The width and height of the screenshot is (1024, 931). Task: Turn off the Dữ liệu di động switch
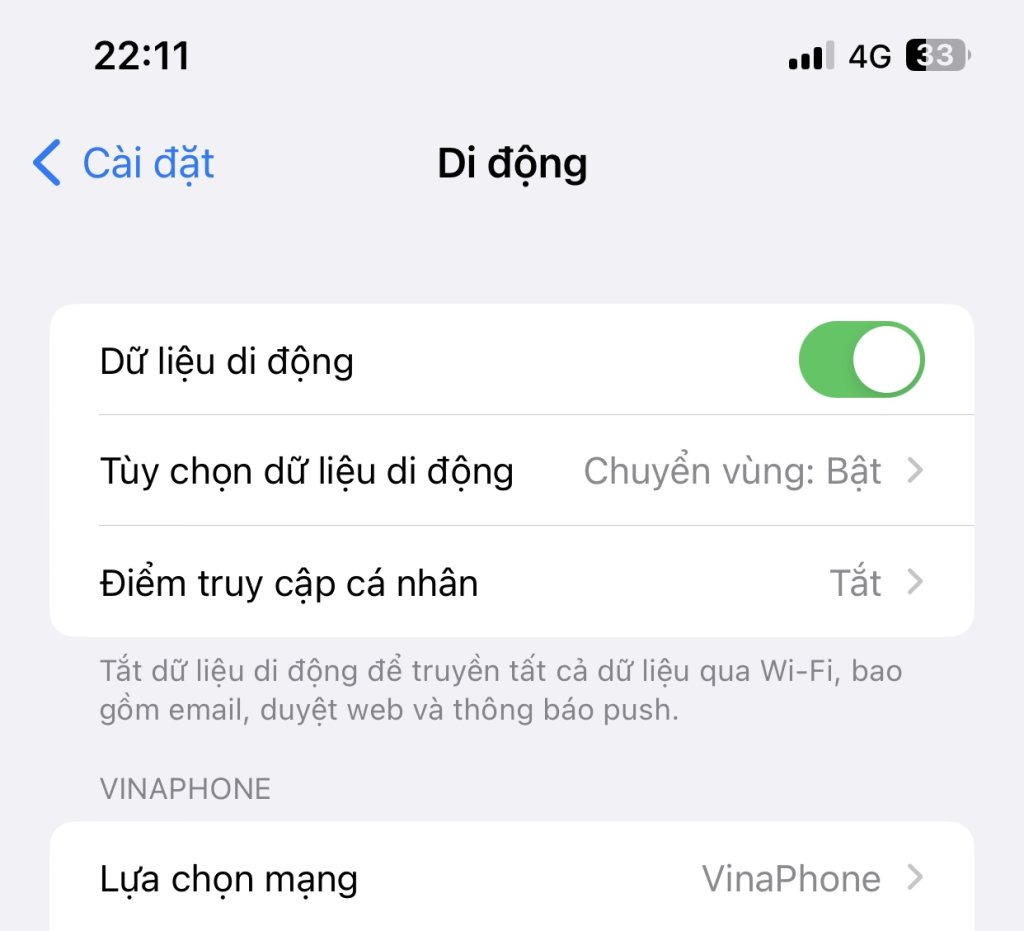pos(861,360)
